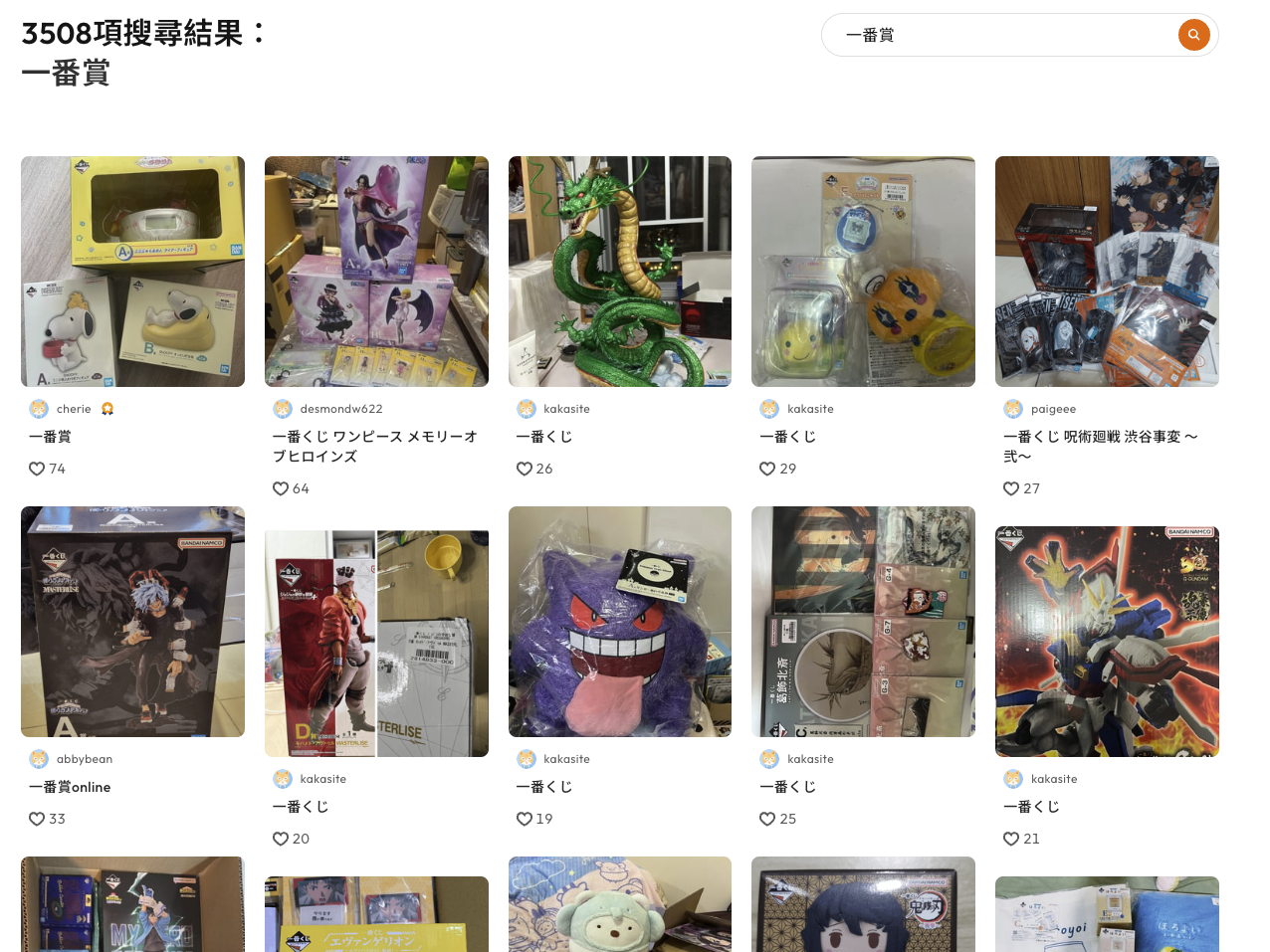Like the post with 21 likes
This screenshot has height=952, width=1270.
pos(1011,839)
